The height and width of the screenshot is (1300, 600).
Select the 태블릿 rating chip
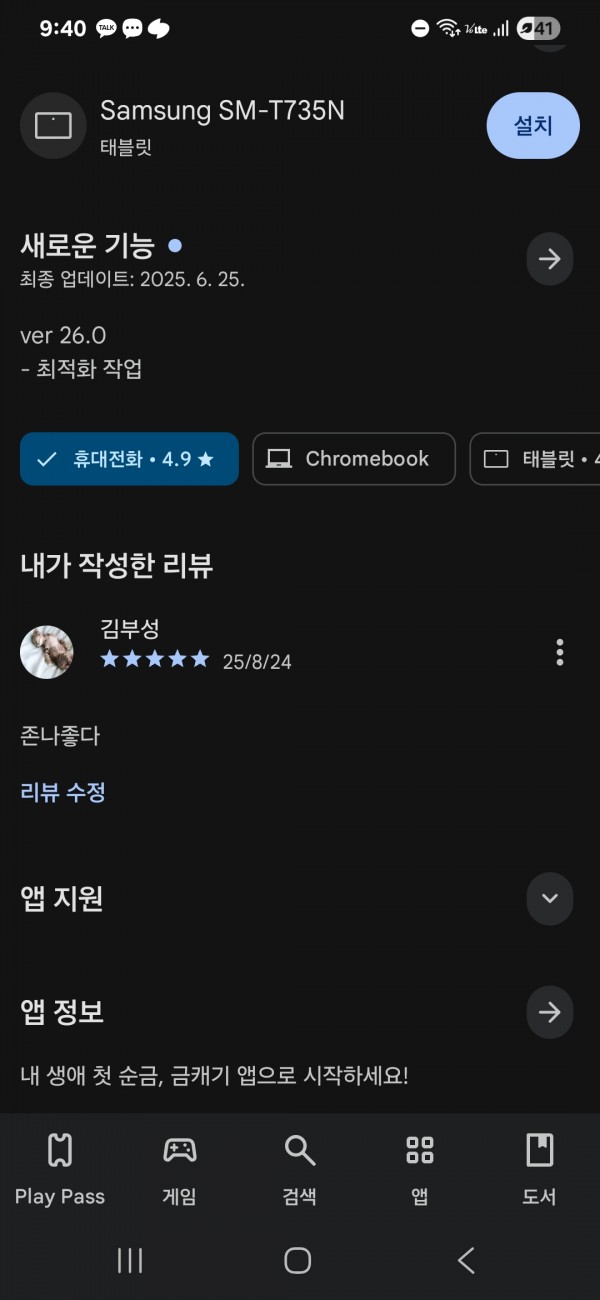coord(536,459)
